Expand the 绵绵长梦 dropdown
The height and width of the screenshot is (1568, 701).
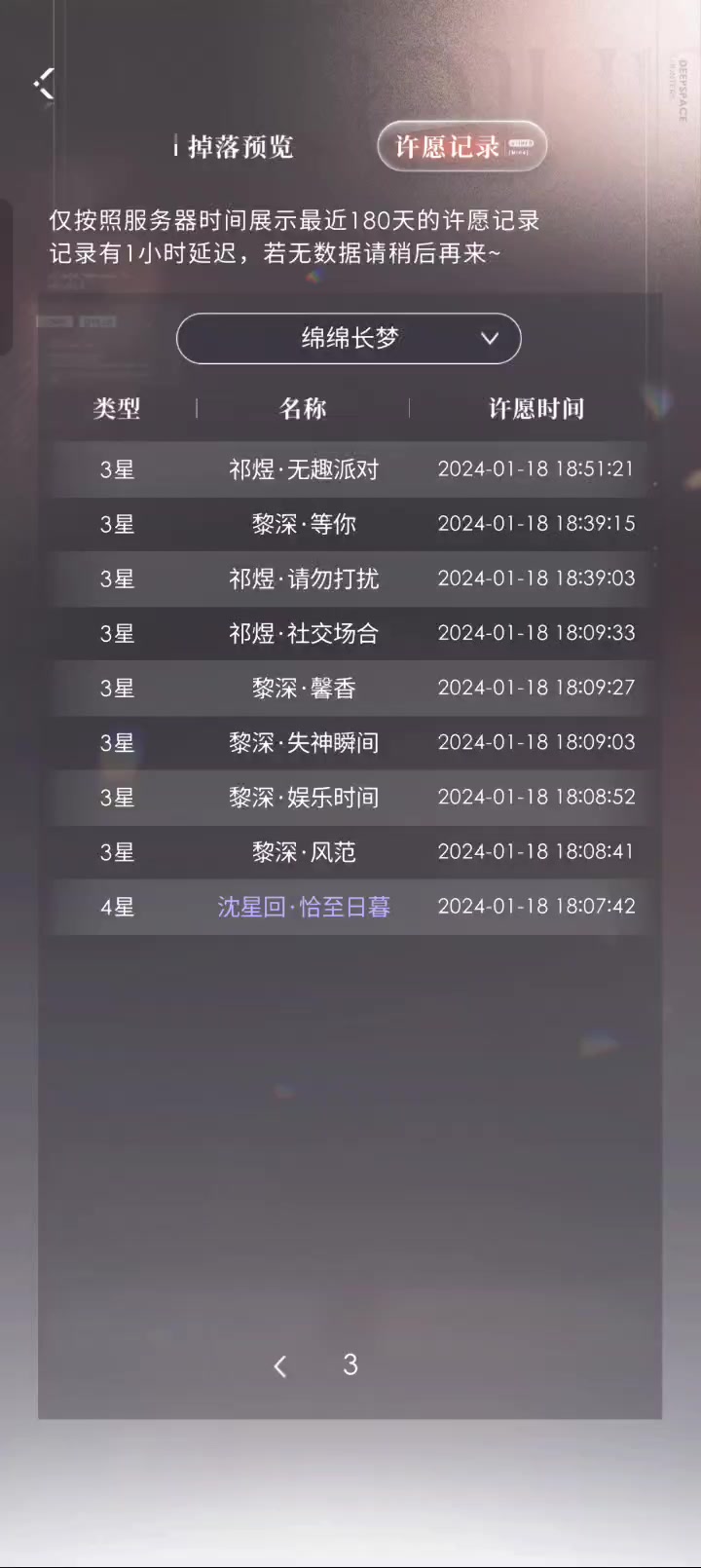[x=349, y=339]
